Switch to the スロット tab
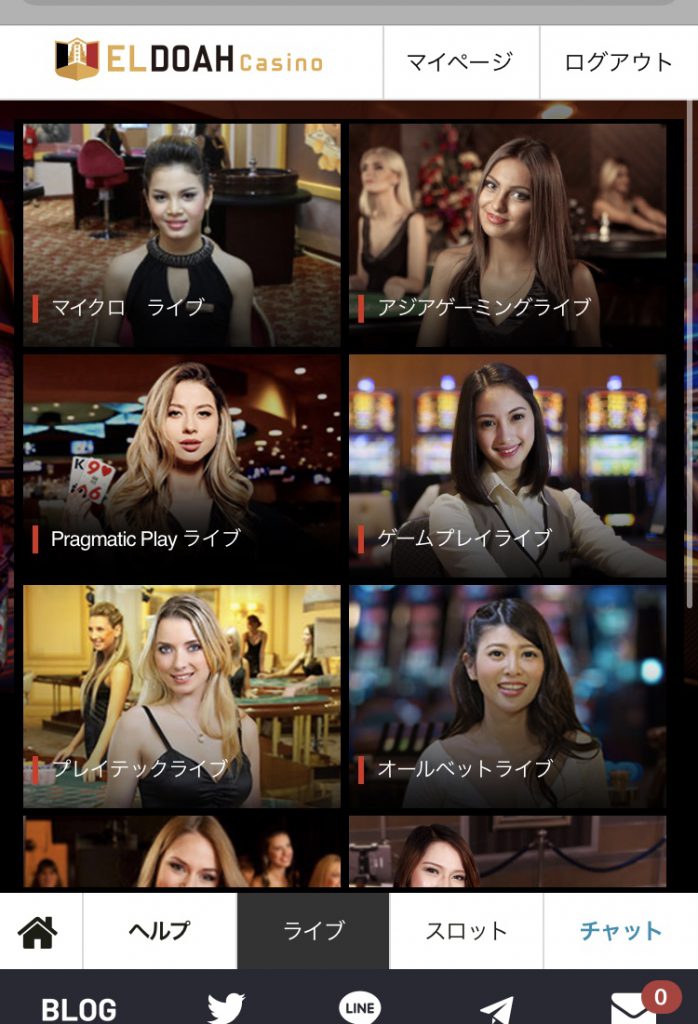This screenshot has width=698, height=1024. click(466, 931)
